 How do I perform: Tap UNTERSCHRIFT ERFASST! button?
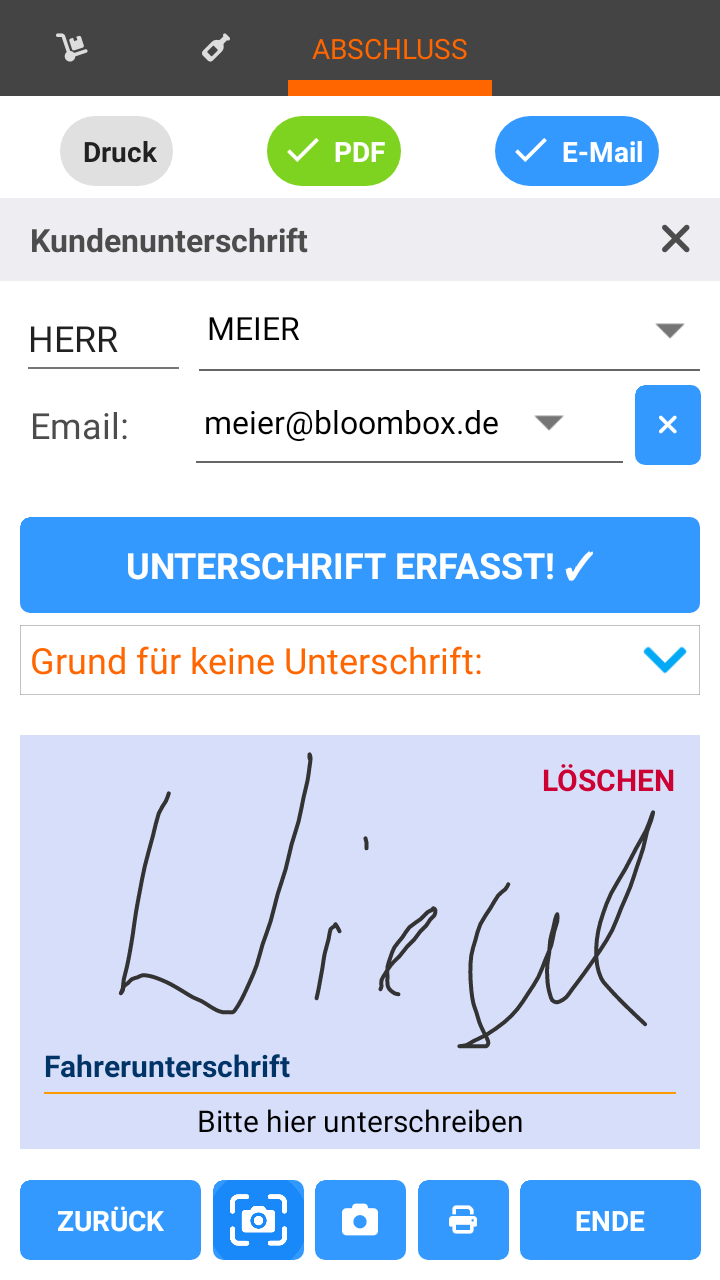coord(360,565)
